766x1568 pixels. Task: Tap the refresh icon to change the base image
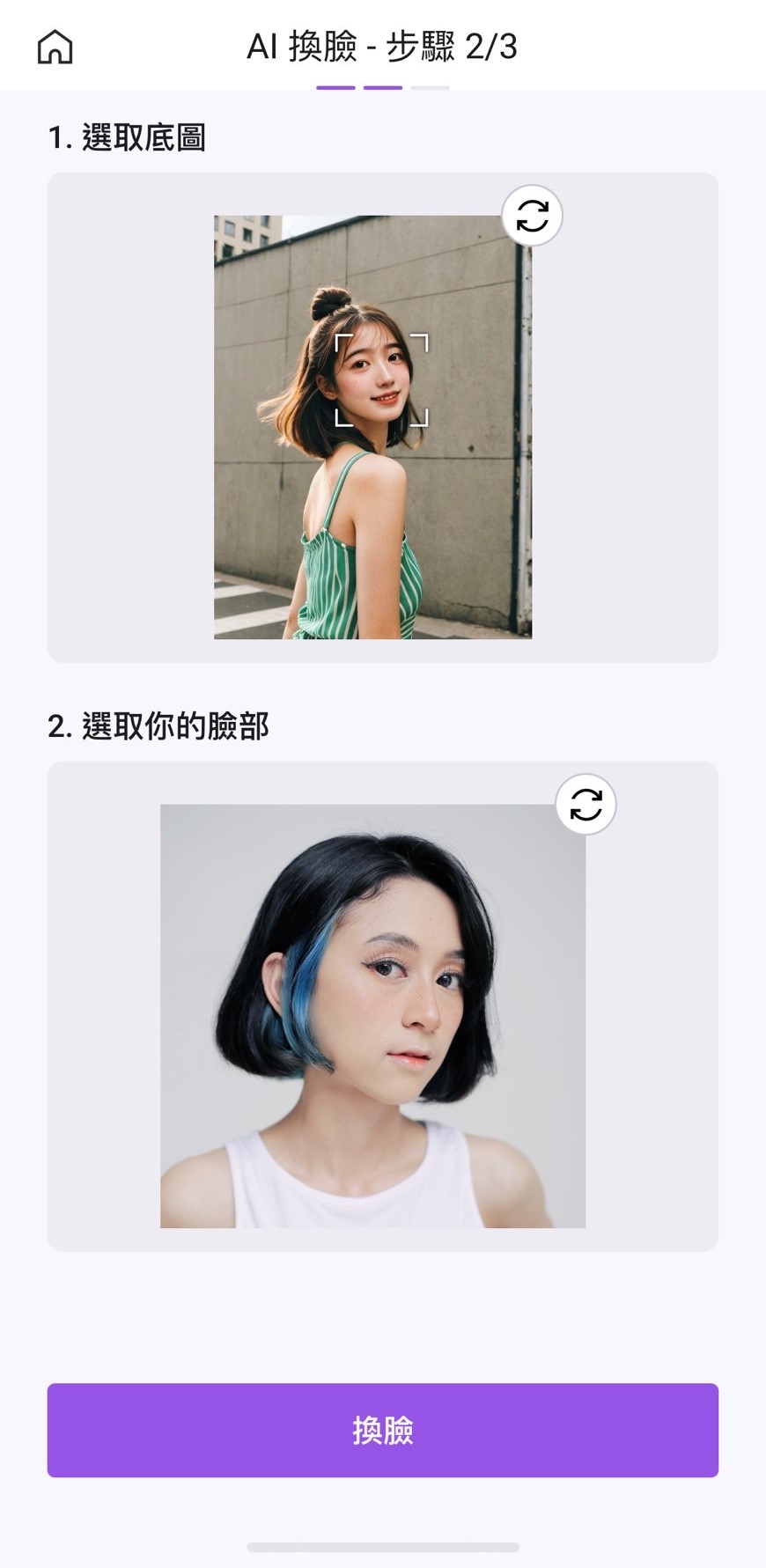point(531,216)
